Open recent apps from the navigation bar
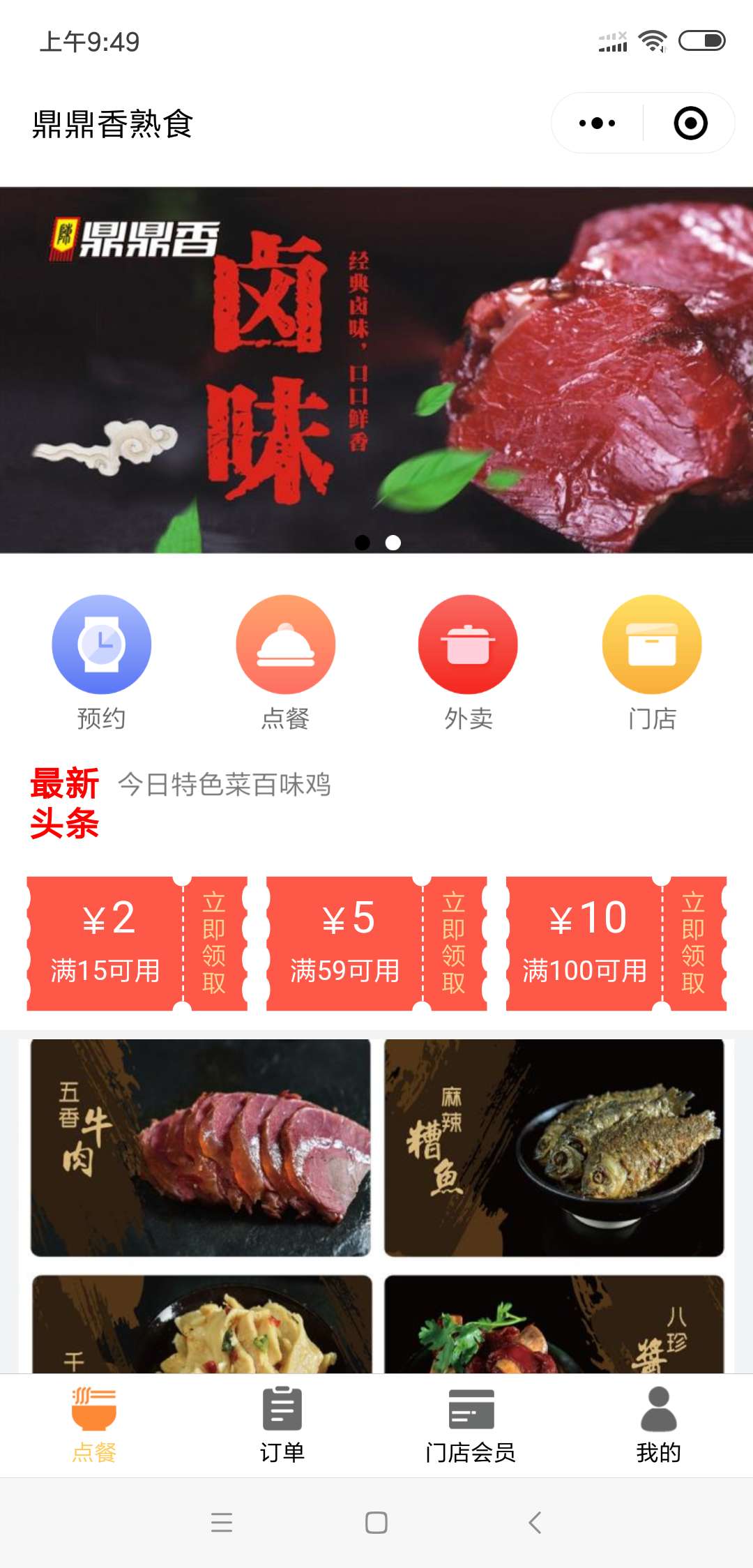Image resolution: width=753 pixels, height=1568 pixels. pos(222,1522)
